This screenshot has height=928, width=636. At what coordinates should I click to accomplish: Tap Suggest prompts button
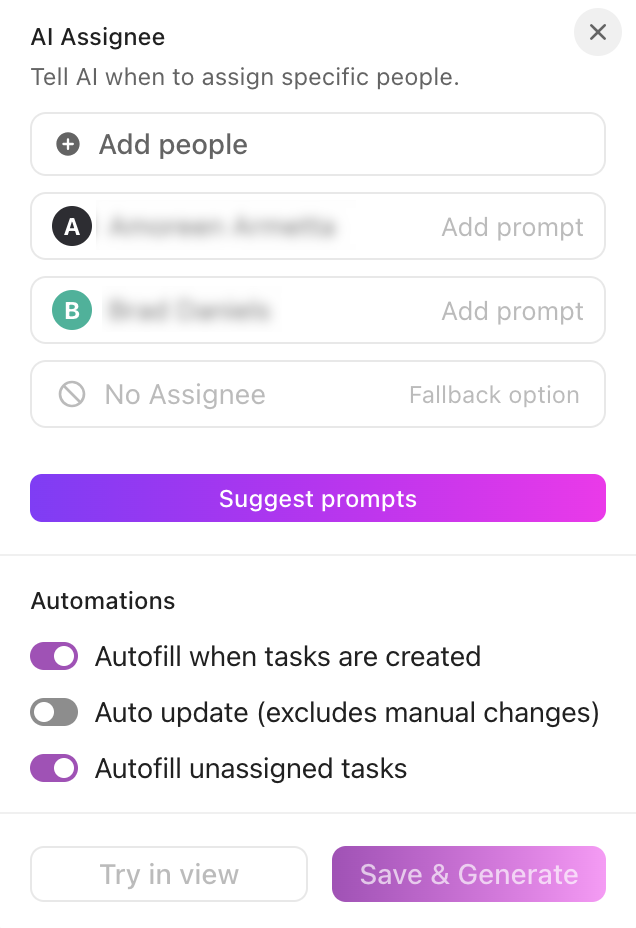click(317, 498)
